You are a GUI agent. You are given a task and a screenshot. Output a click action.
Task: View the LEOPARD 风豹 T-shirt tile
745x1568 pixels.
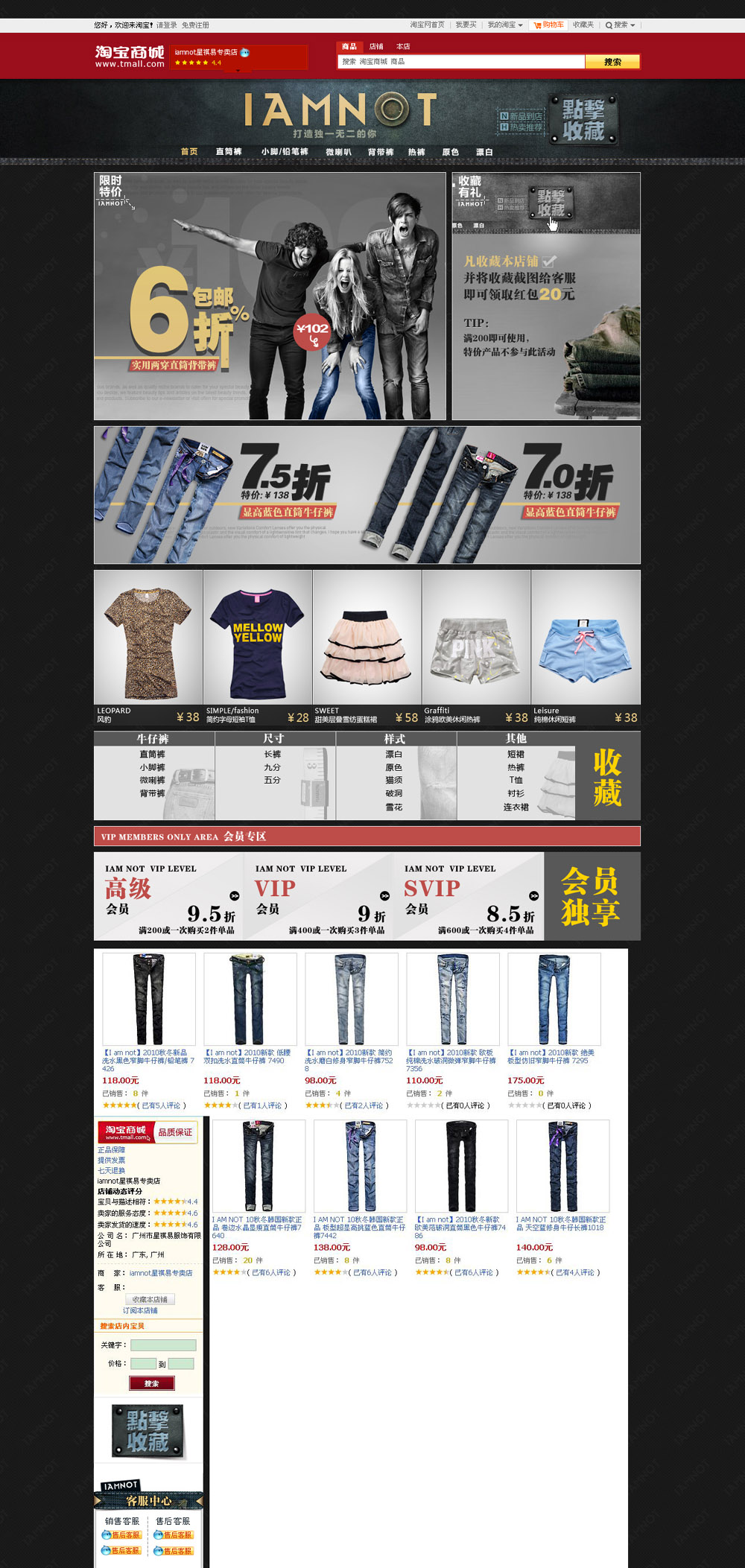[x=148, y=647]
